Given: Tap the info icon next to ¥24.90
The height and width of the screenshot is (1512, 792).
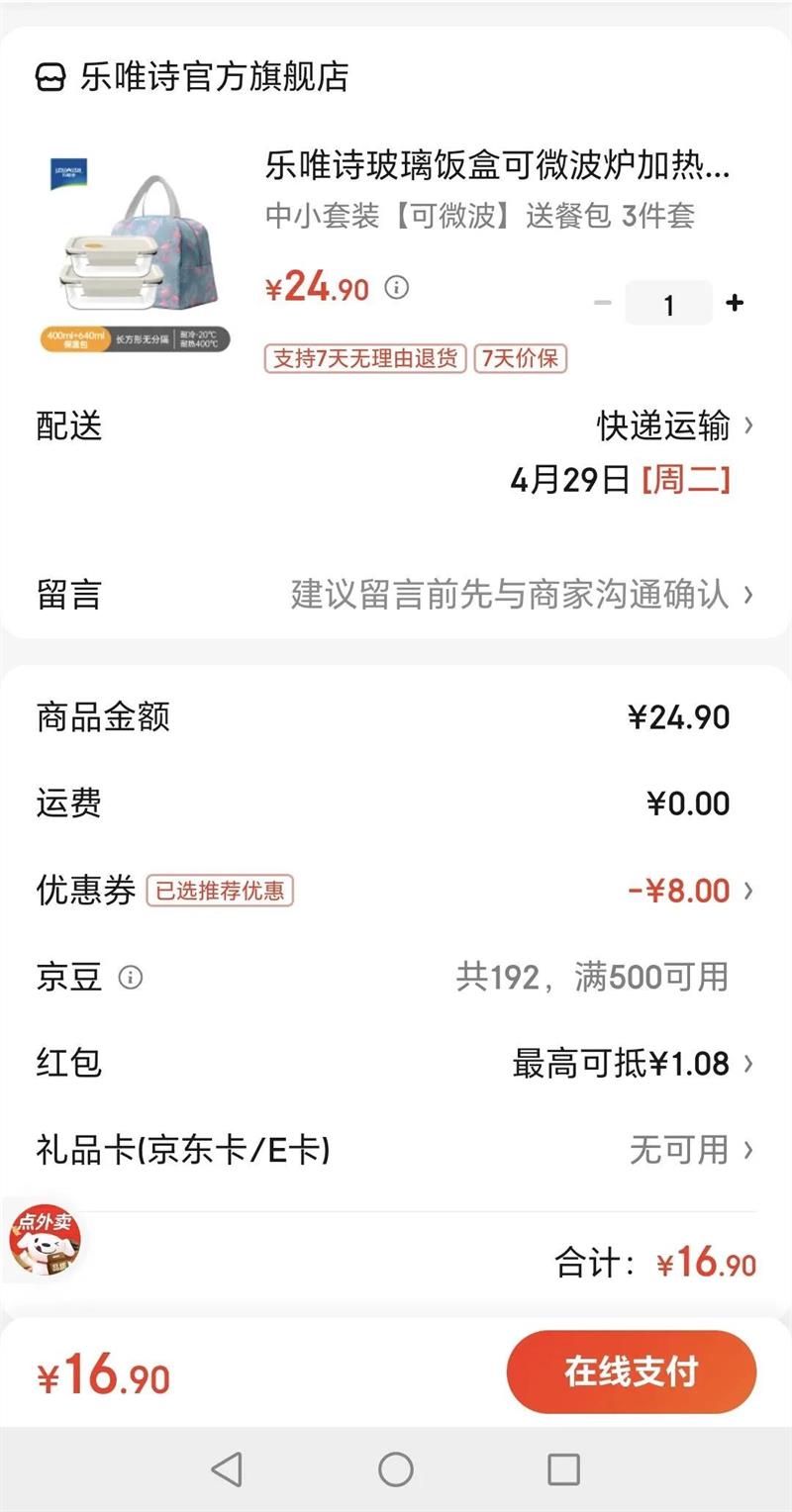Looking at the screenshot, I should [396, 288].
